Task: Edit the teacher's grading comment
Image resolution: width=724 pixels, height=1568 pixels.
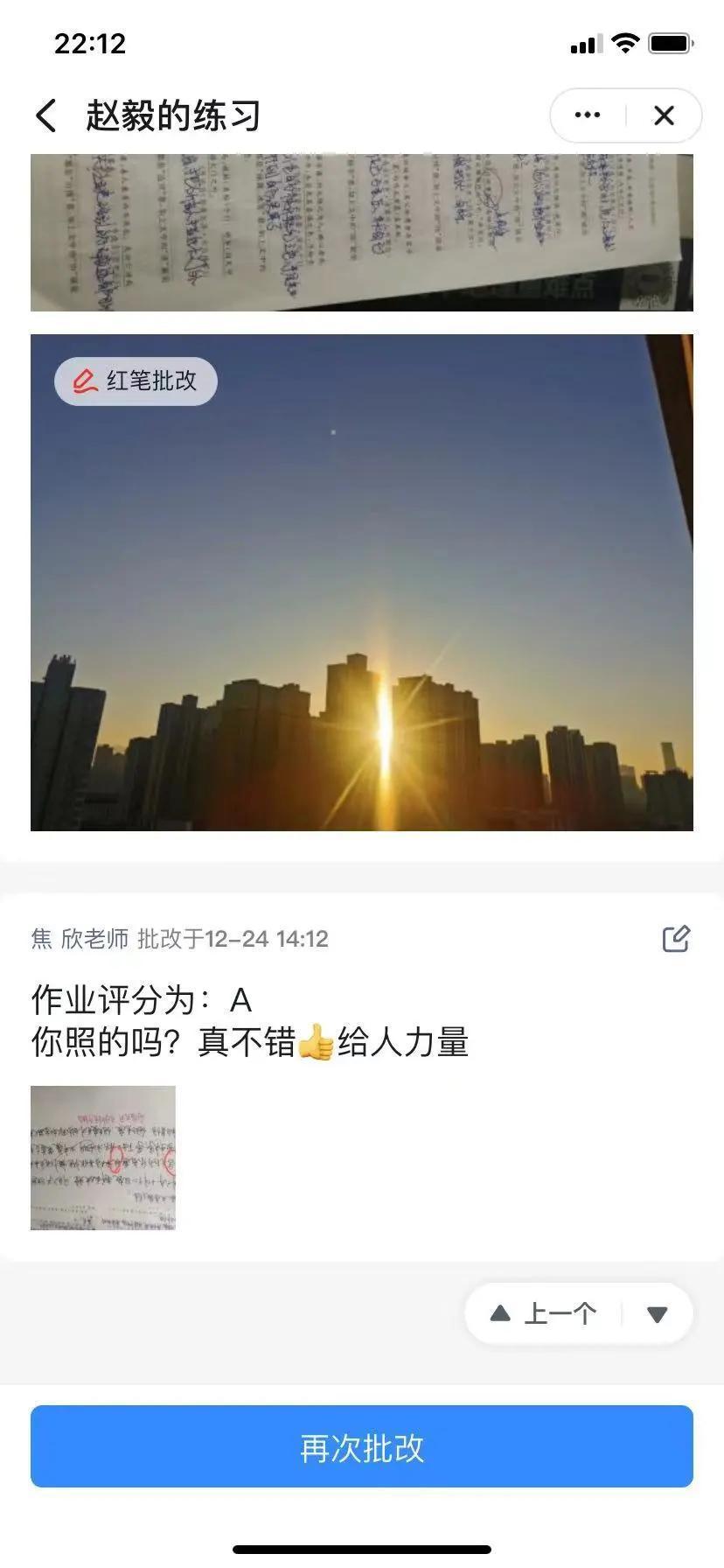Action: [x=676, y=939]
